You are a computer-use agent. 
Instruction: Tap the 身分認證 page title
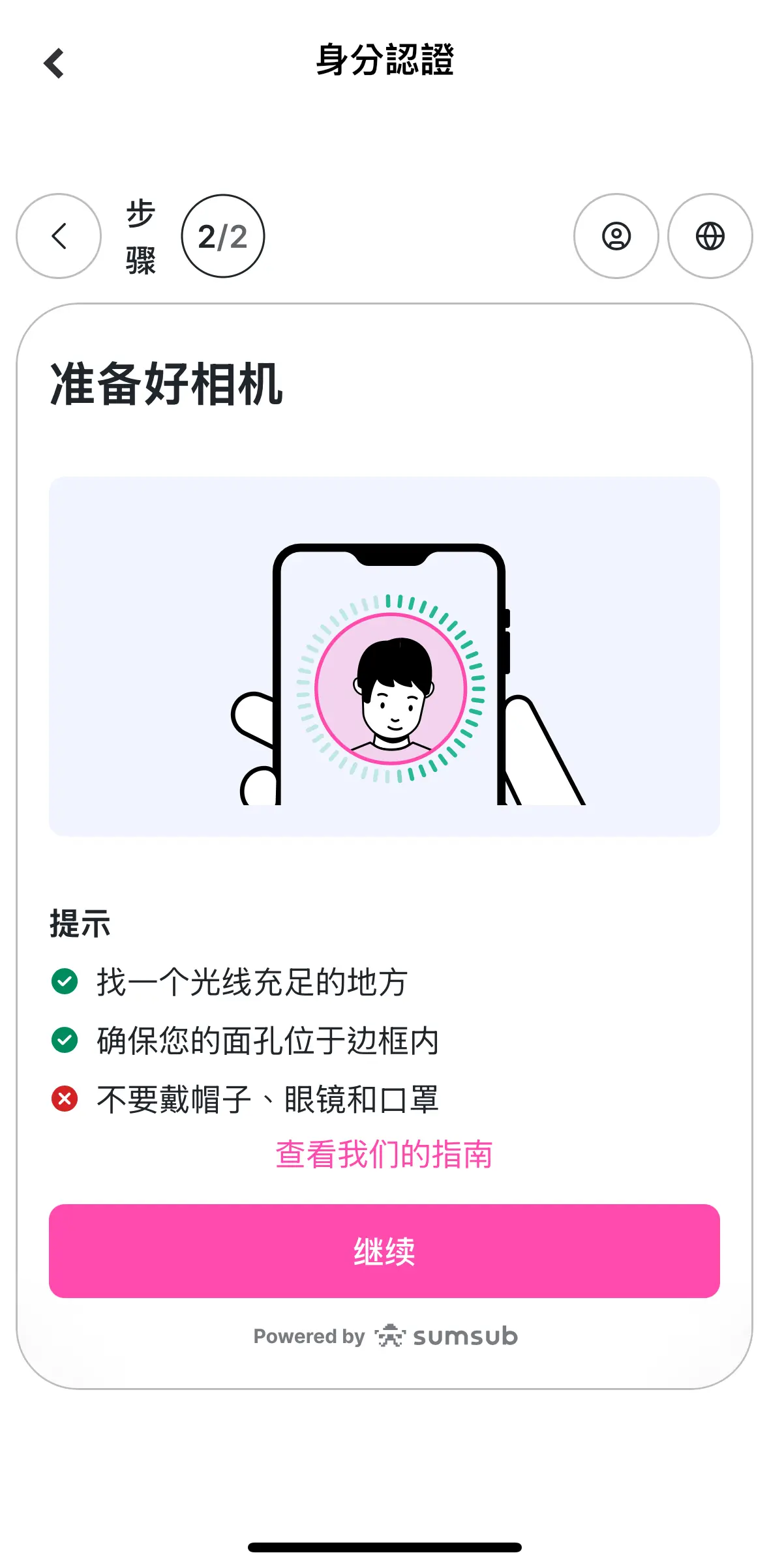384,63
